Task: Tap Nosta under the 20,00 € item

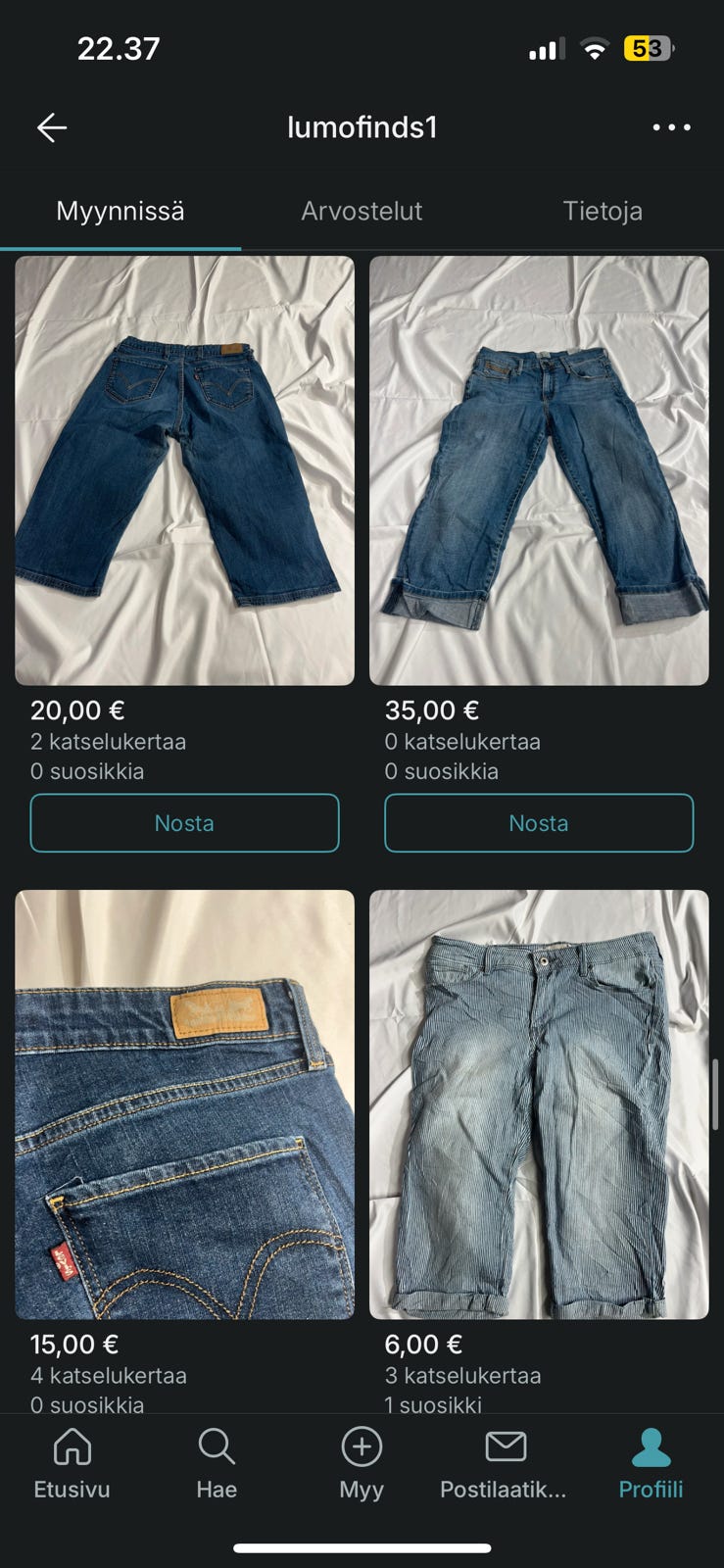Action: pos(184,823)
